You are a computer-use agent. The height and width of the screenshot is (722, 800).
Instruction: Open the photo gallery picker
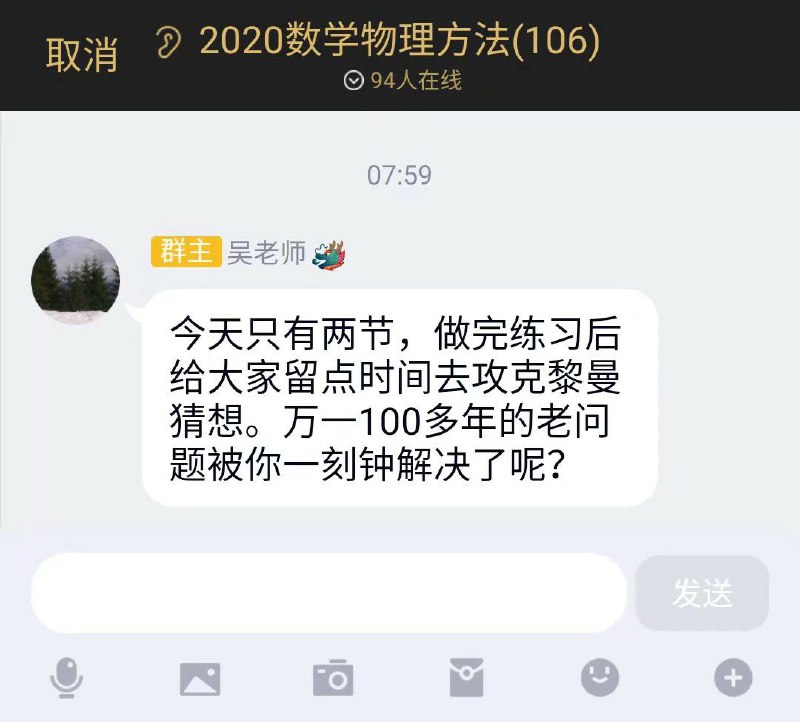point(200,679)
